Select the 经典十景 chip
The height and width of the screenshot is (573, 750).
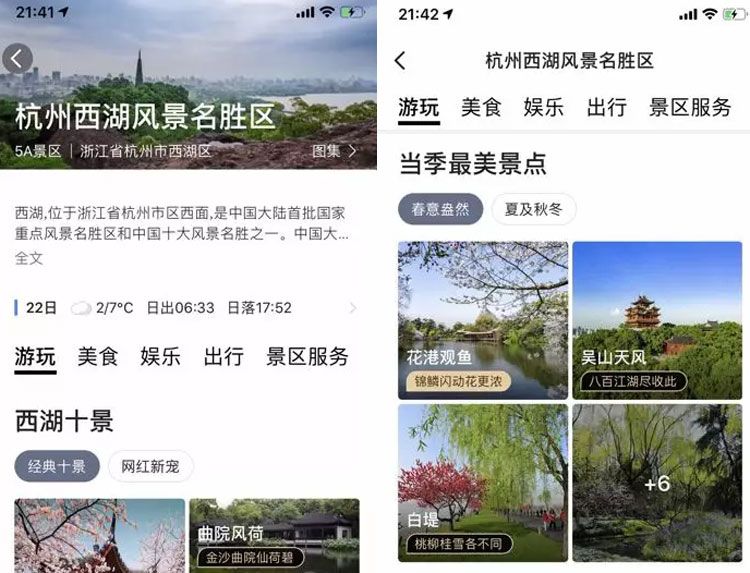[x=57, y=466]
